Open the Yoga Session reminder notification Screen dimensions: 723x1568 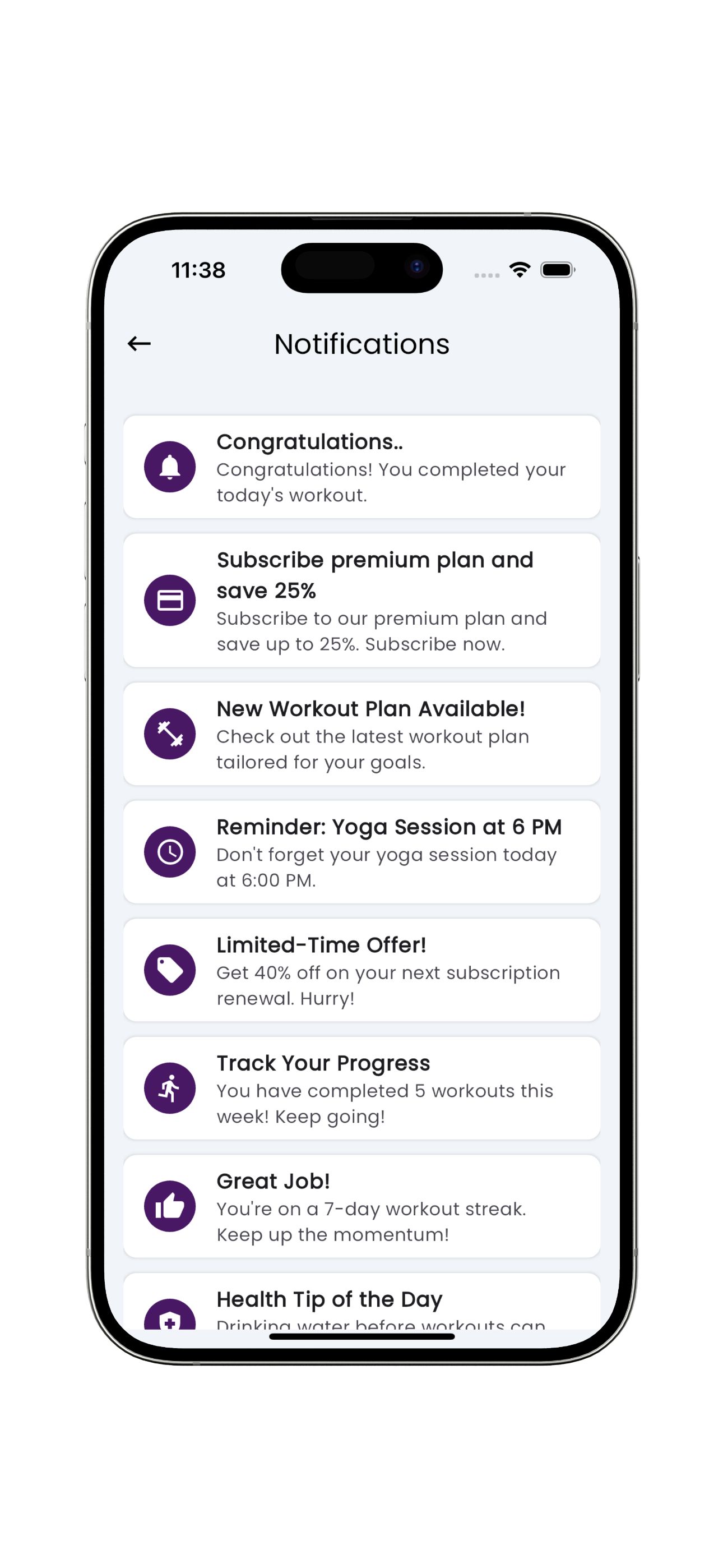[361, 851]
